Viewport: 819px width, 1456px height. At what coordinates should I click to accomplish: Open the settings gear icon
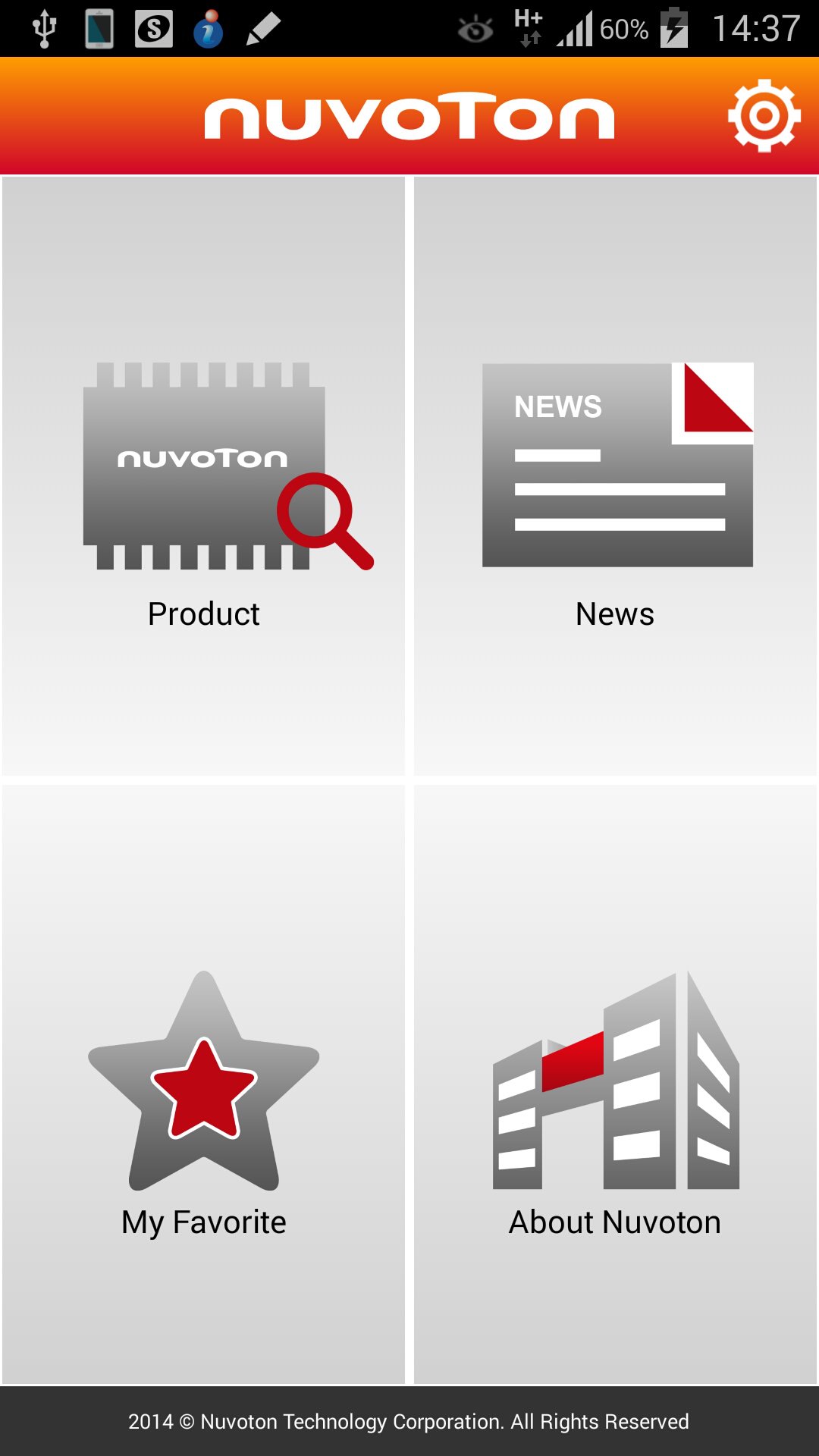(x=764, y=116)
